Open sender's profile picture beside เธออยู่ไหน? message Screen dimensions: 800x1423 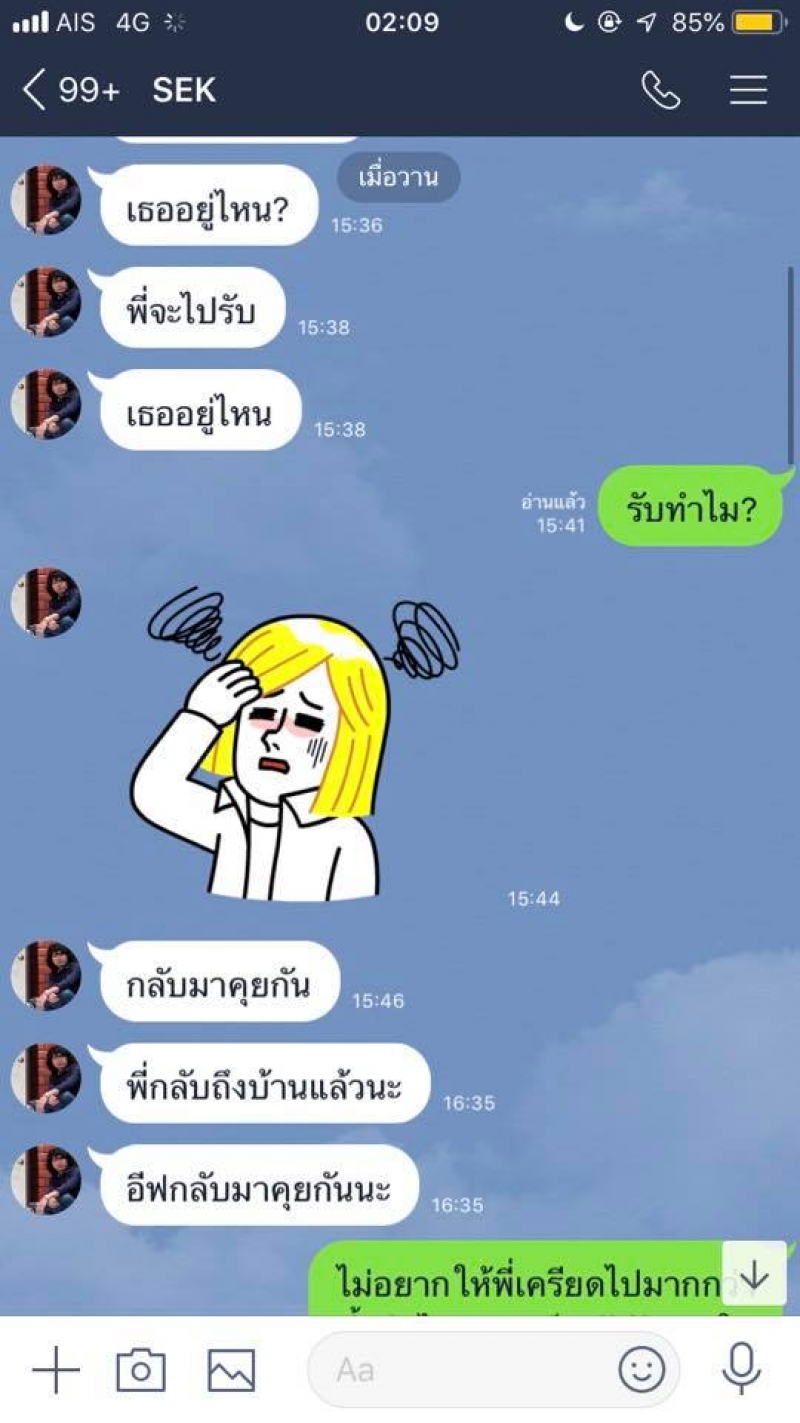[x=46, y=199]
